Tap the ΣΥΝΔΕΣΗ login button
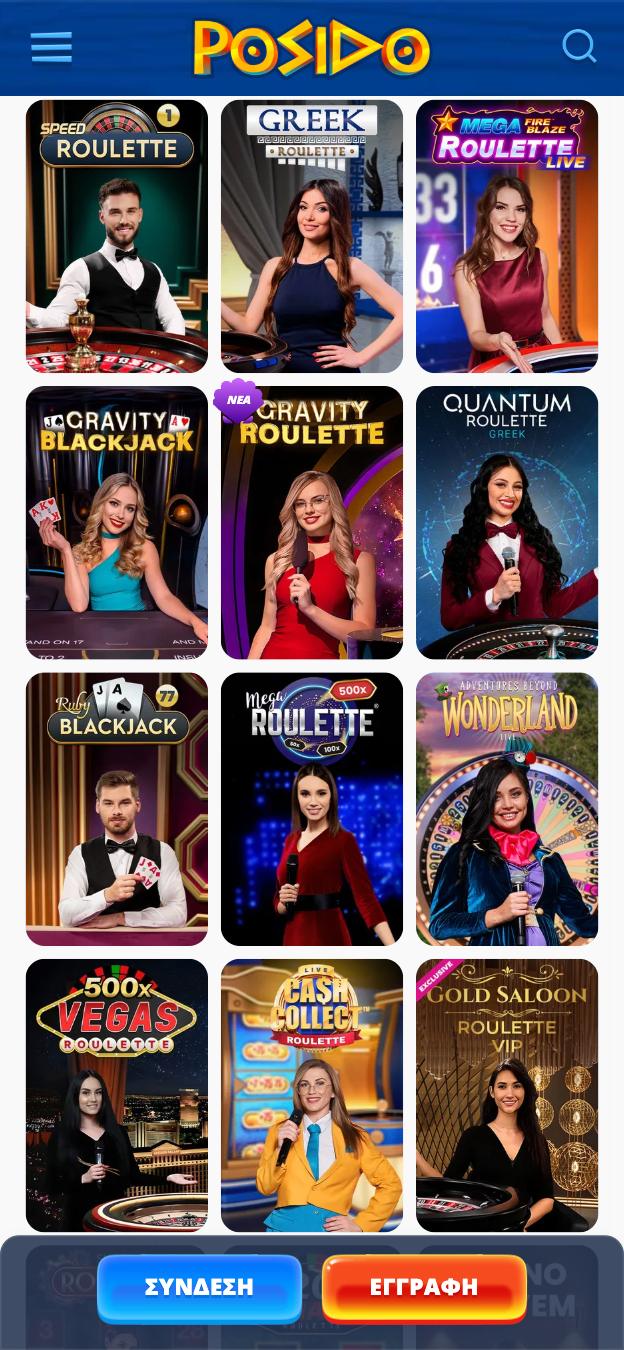The height and width of the screenshot is (1350, 624). tap(199, 1288)
